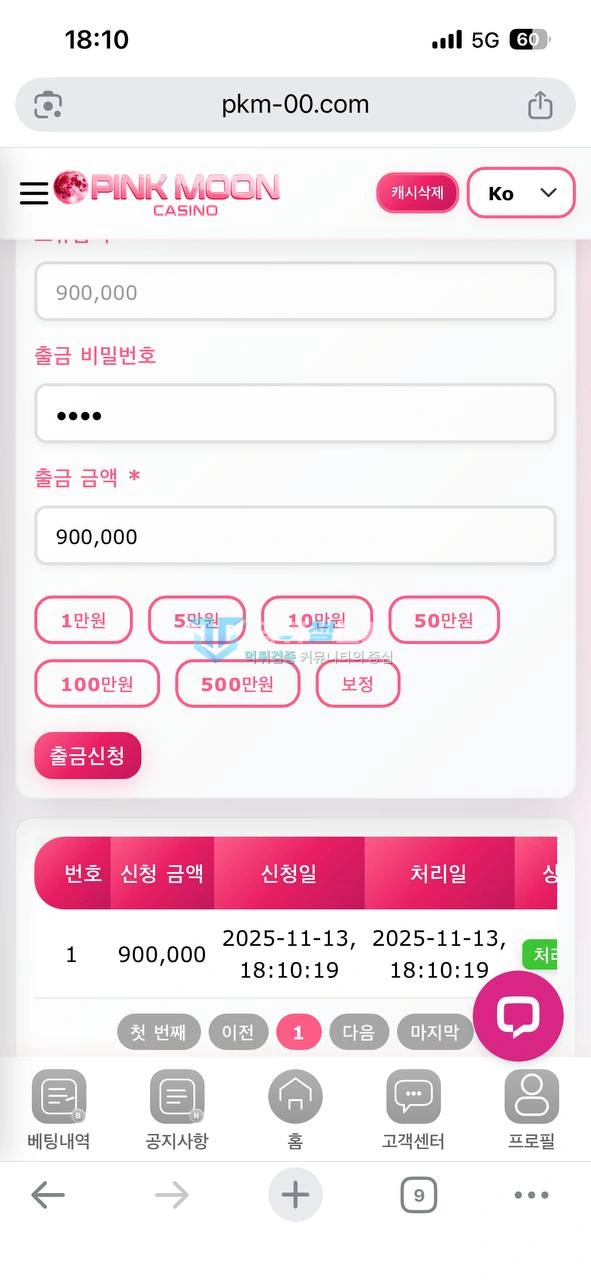The height and width of the screenshot is (1280, 591).
Task: Open the hamburger drawer menu
Action: [x=34, y=192]
